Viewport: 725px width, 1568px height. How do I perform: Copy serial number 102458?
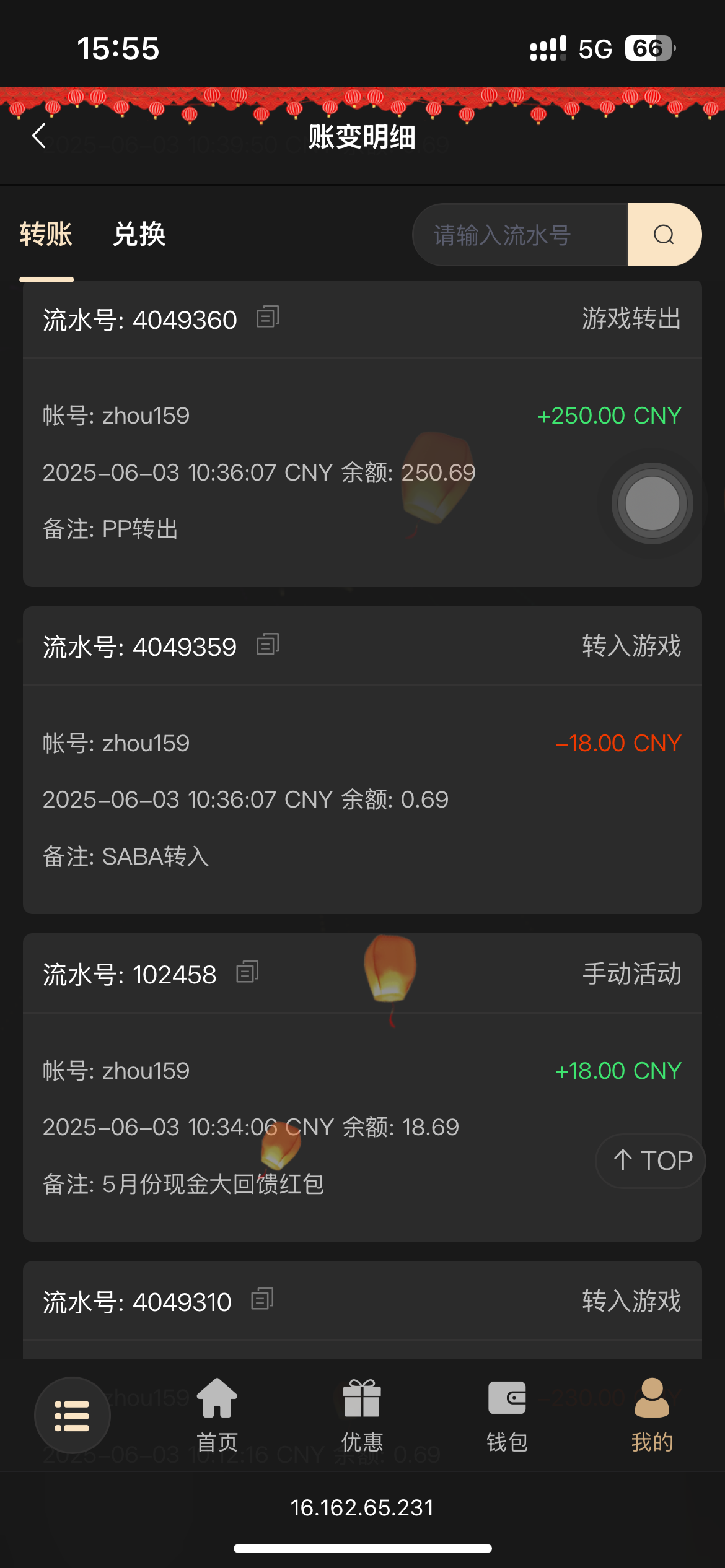[x=247, y=972]
